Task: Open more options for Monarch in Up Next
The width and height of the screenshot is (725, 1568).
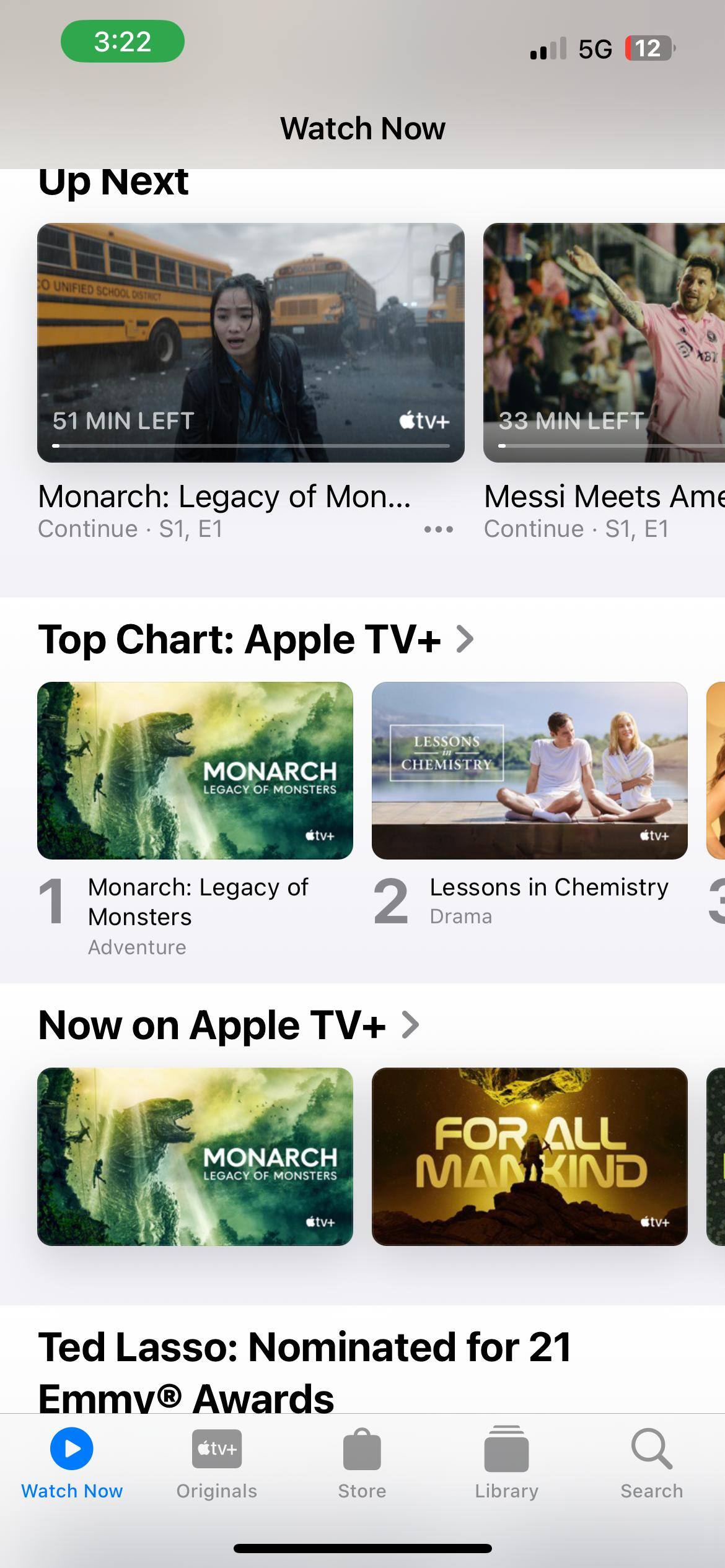Action: coord(438,529)
